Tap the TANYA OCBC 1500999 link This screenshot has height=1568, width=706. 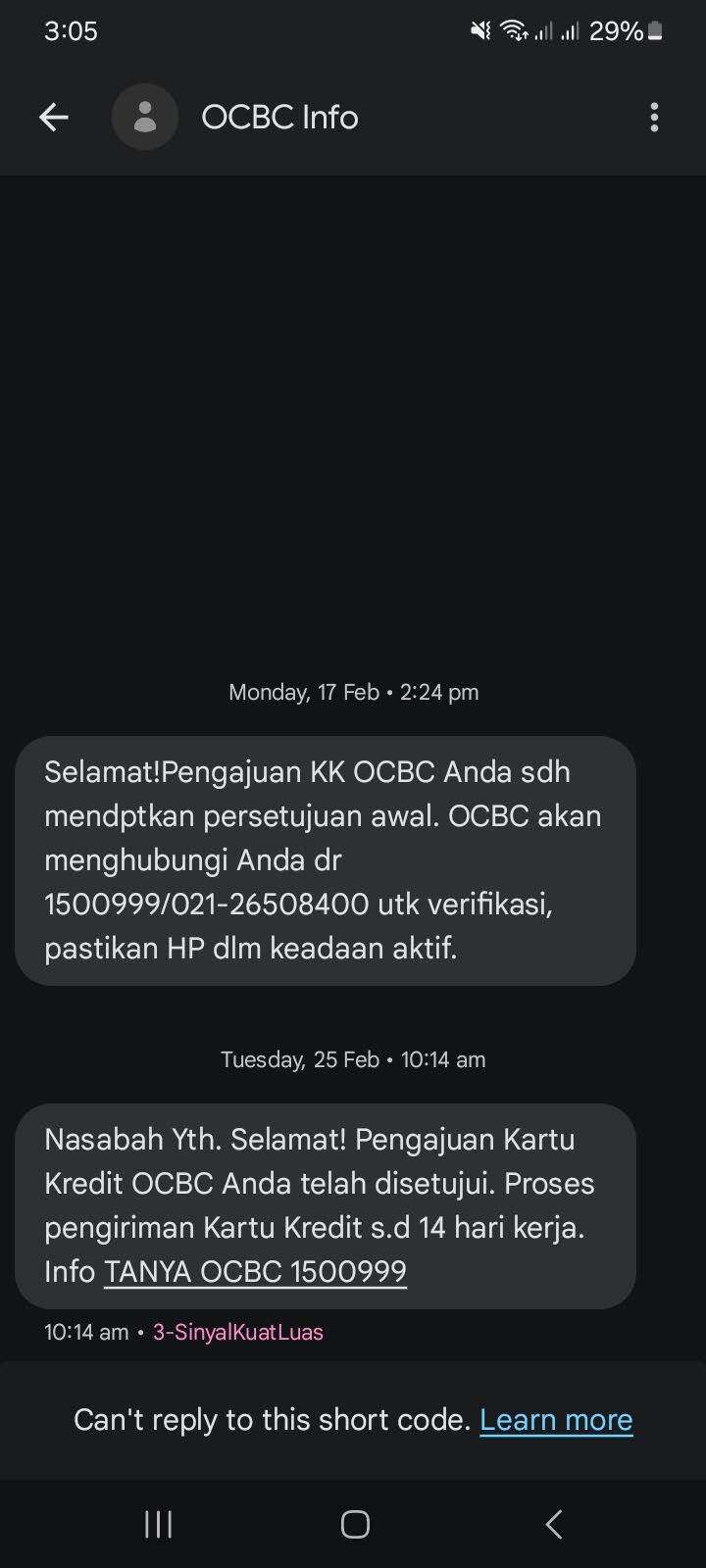click(255, 1271)
